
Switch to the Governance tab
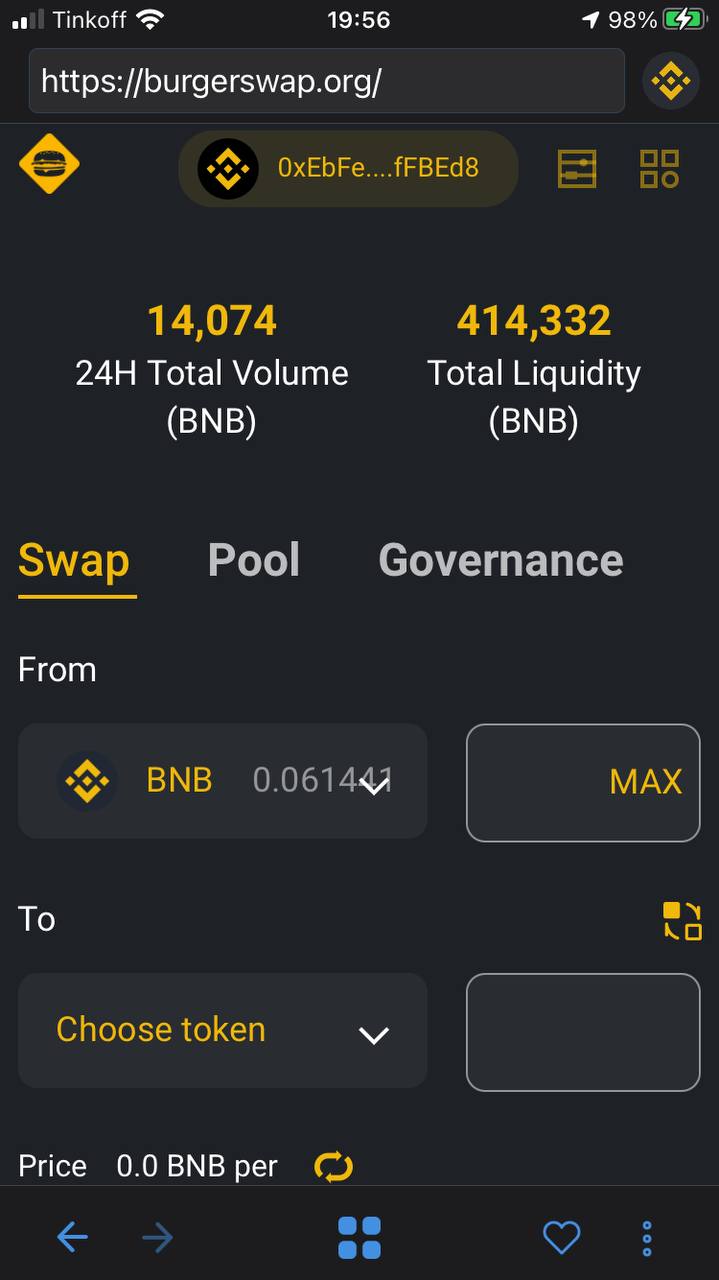[501, 560]
